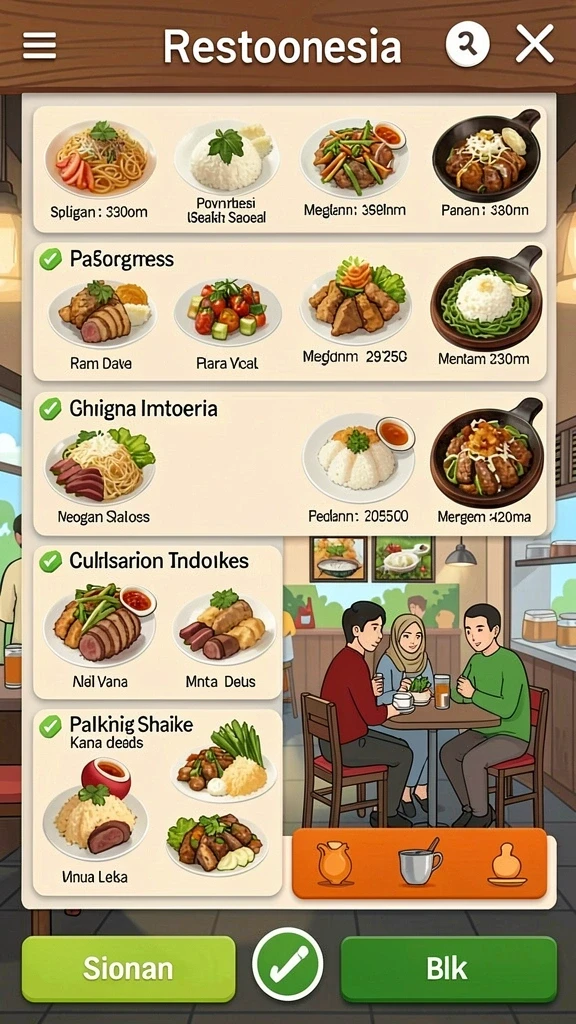This screenshot has height=1024, width=576.
Task: Toggle the Culrlsarion Tndoikes checkbox
Action: [x=50, y=561]
